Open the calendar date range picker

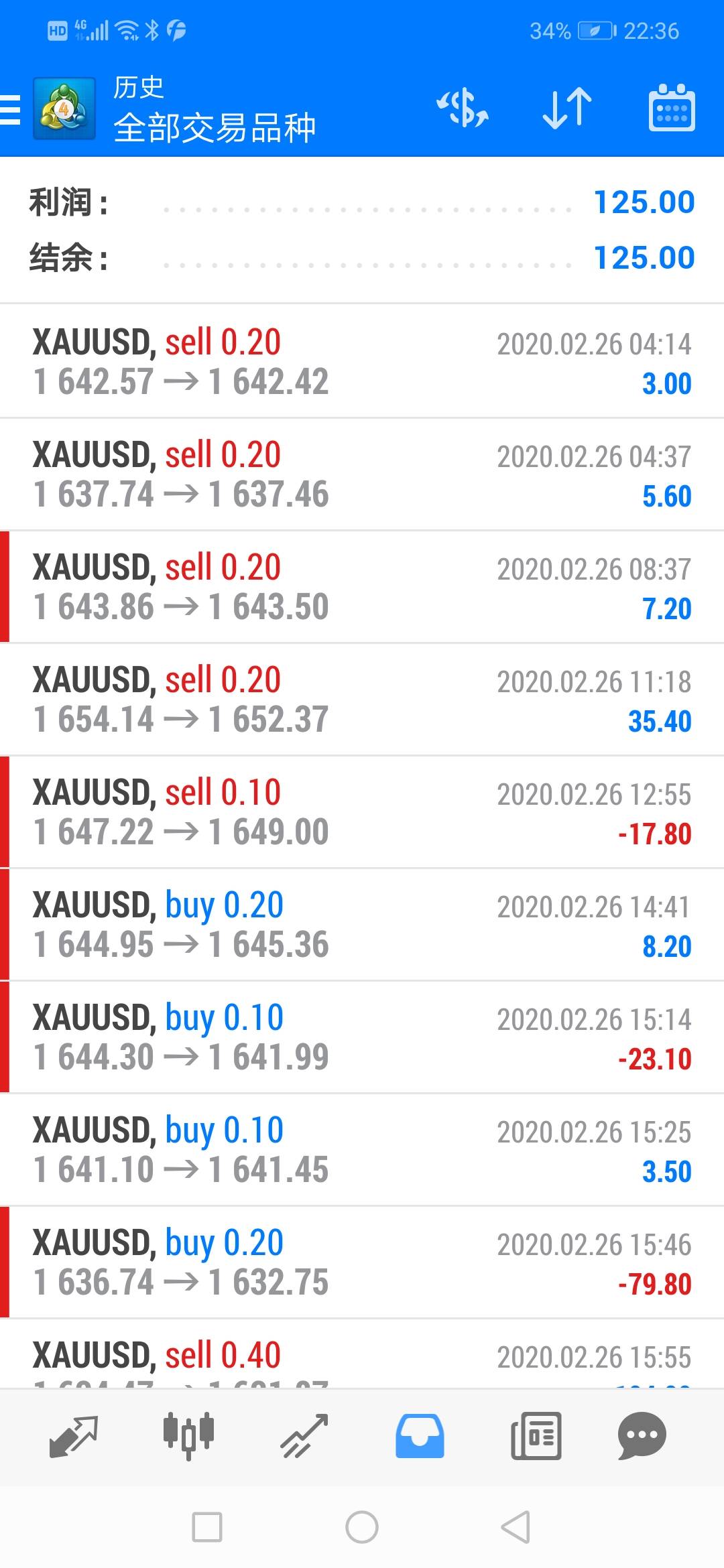(x=671, y=109)
